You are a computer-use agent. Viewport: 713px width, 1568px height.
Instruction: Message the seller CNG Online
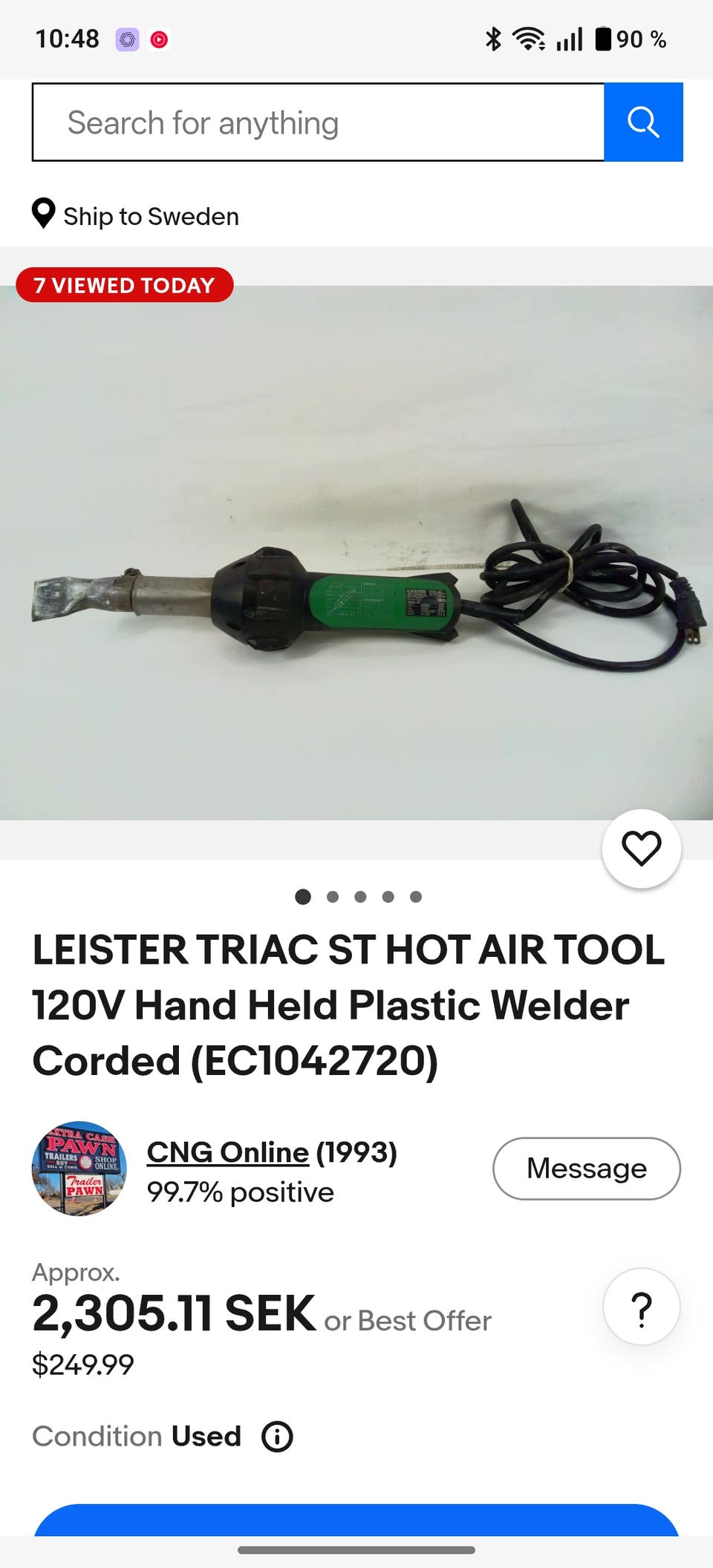pyautogui.click(x=586, y=1169)
